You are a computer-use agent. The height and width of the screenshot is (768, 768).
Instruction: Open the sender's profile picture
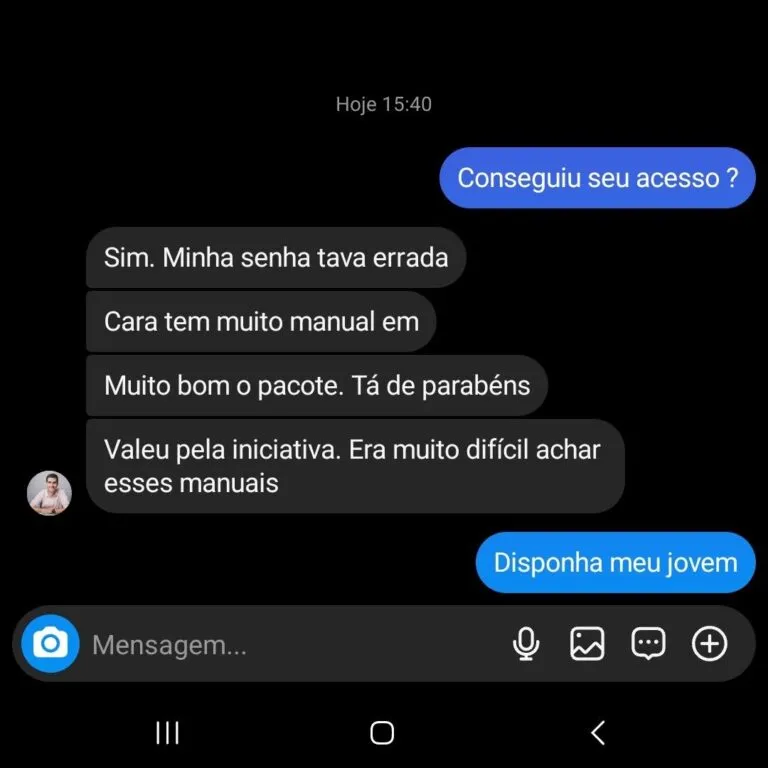click(49, 493)
